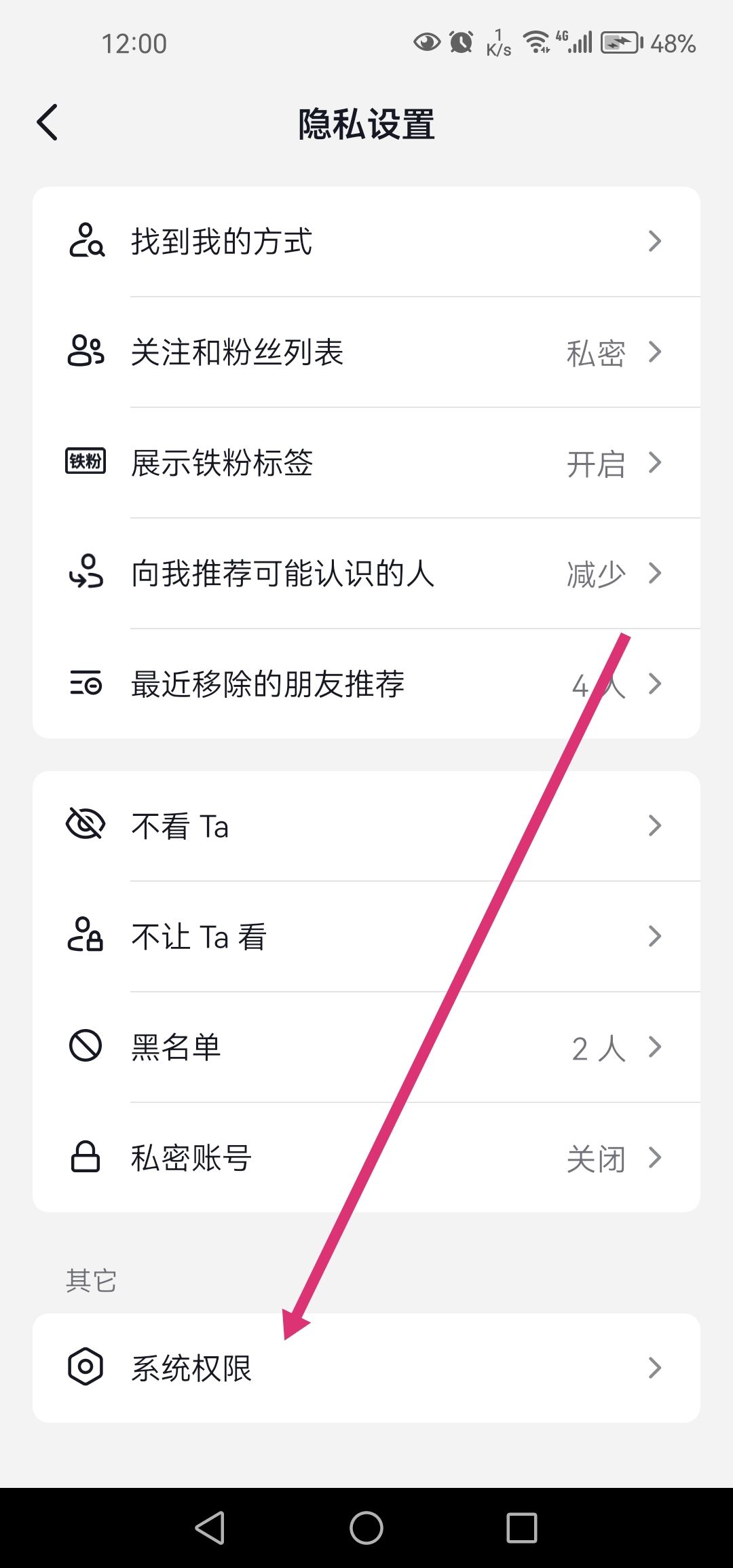Click the gear icon beside 系统权限
The width and height of the screenshot is (733, 1568).
(86, 1367)
